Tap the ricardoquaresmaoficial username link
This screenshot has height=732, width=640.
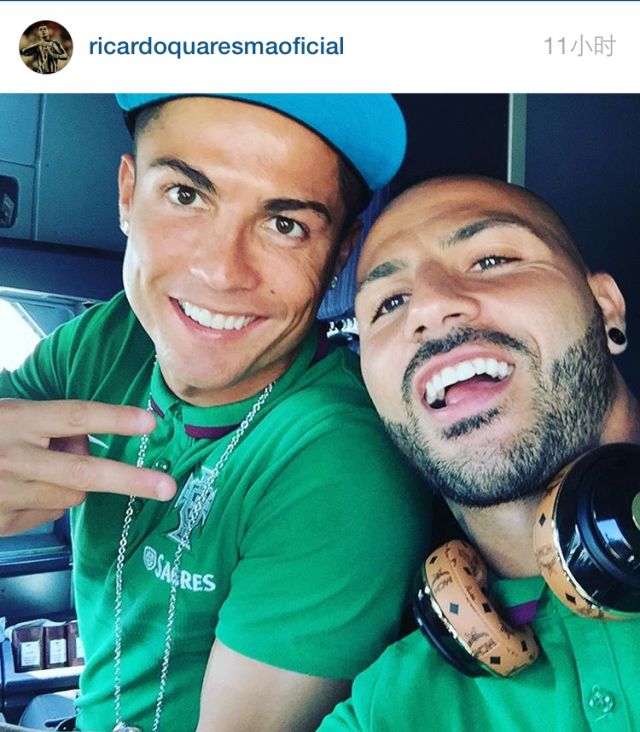click(216, 46)
